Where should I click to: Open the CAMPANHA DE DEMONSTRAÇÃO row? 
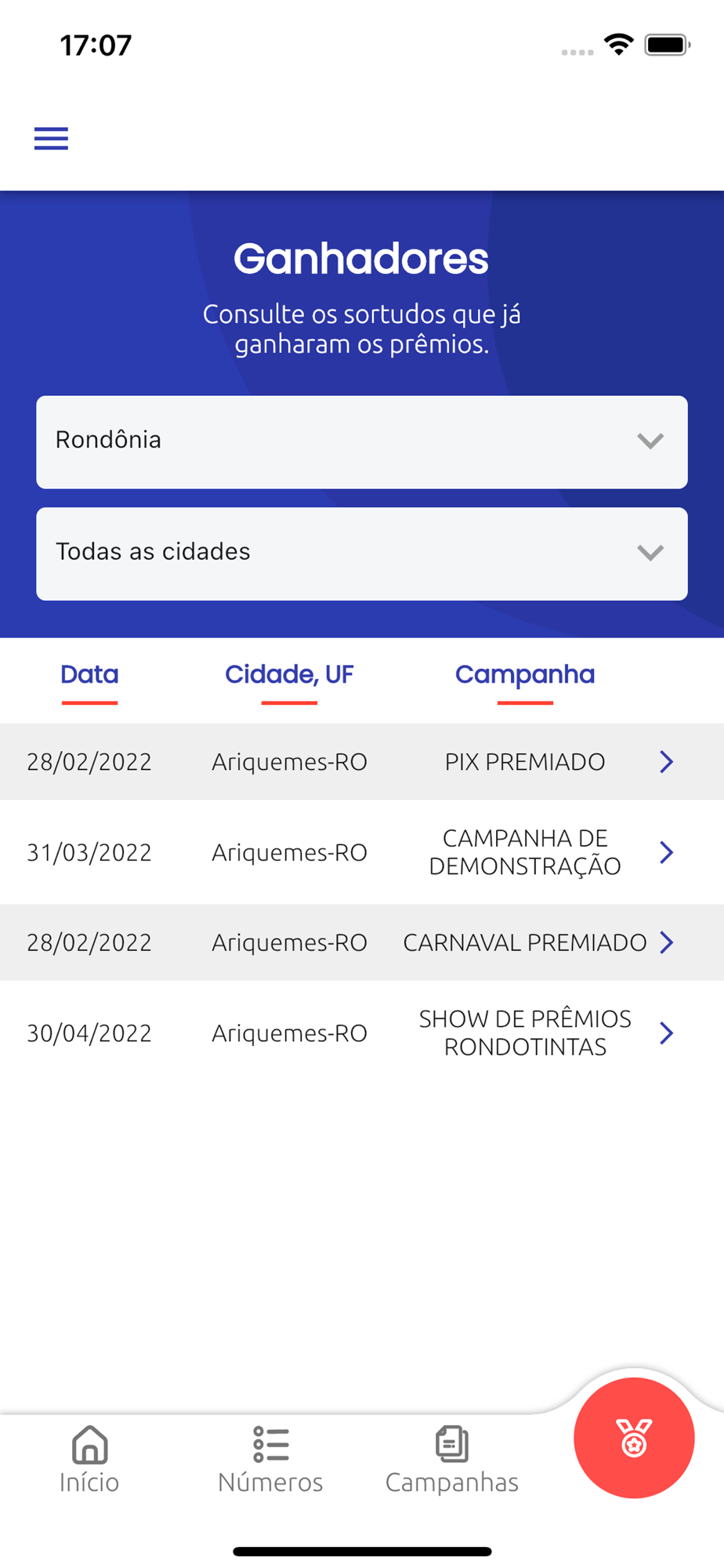[362, 852]
